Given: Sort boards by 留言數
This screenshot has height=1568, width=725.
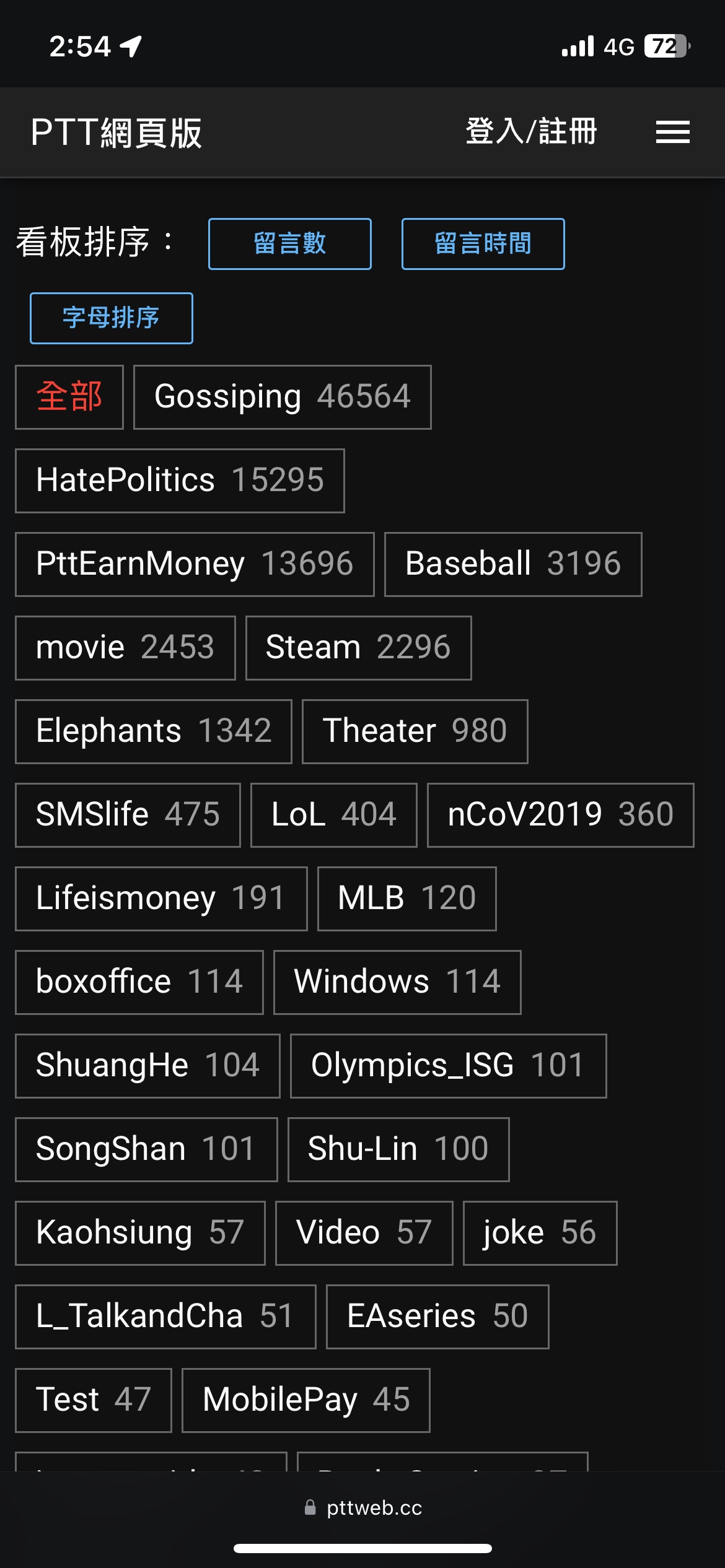Looking at the screenshot, I should click(290, 244).
